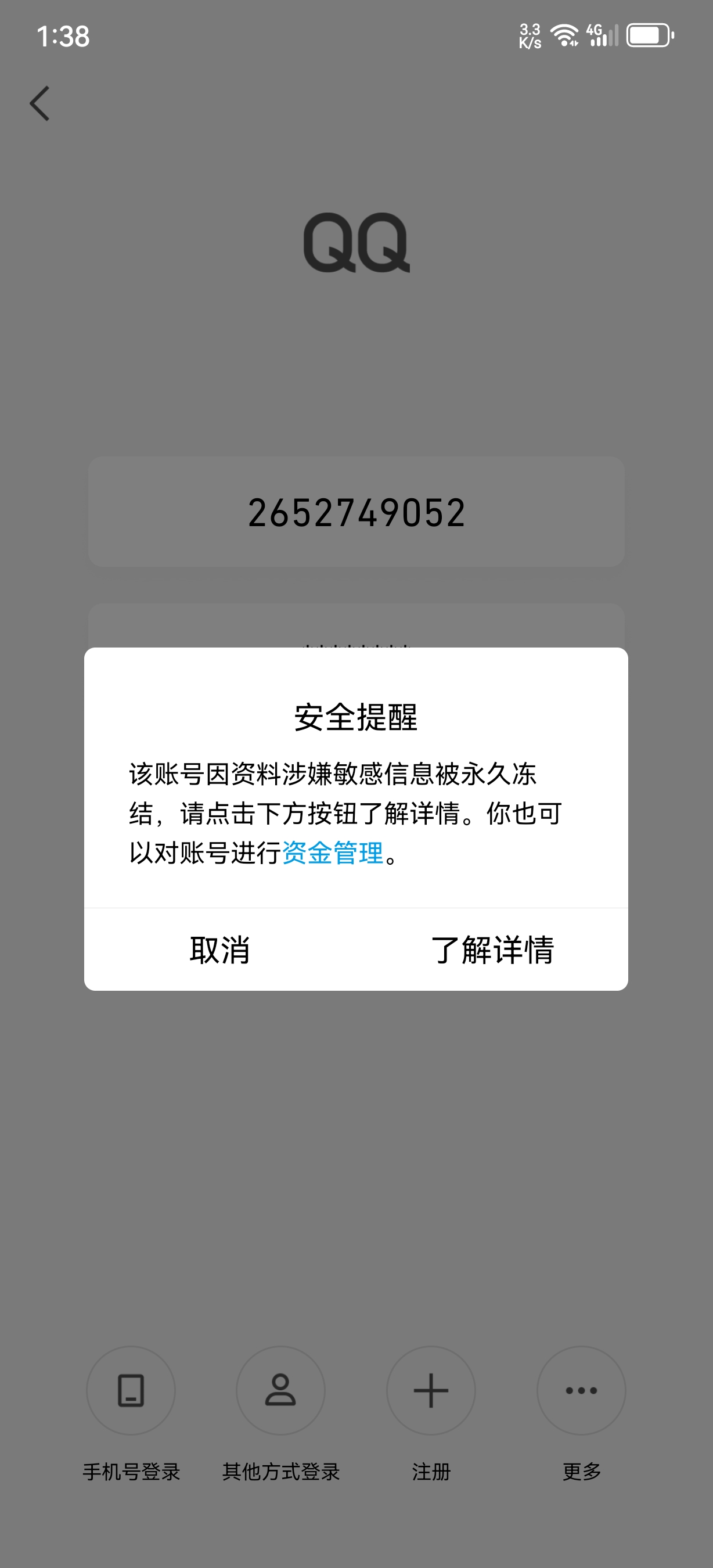Open the 资金管理 link

tap(333, 853)
